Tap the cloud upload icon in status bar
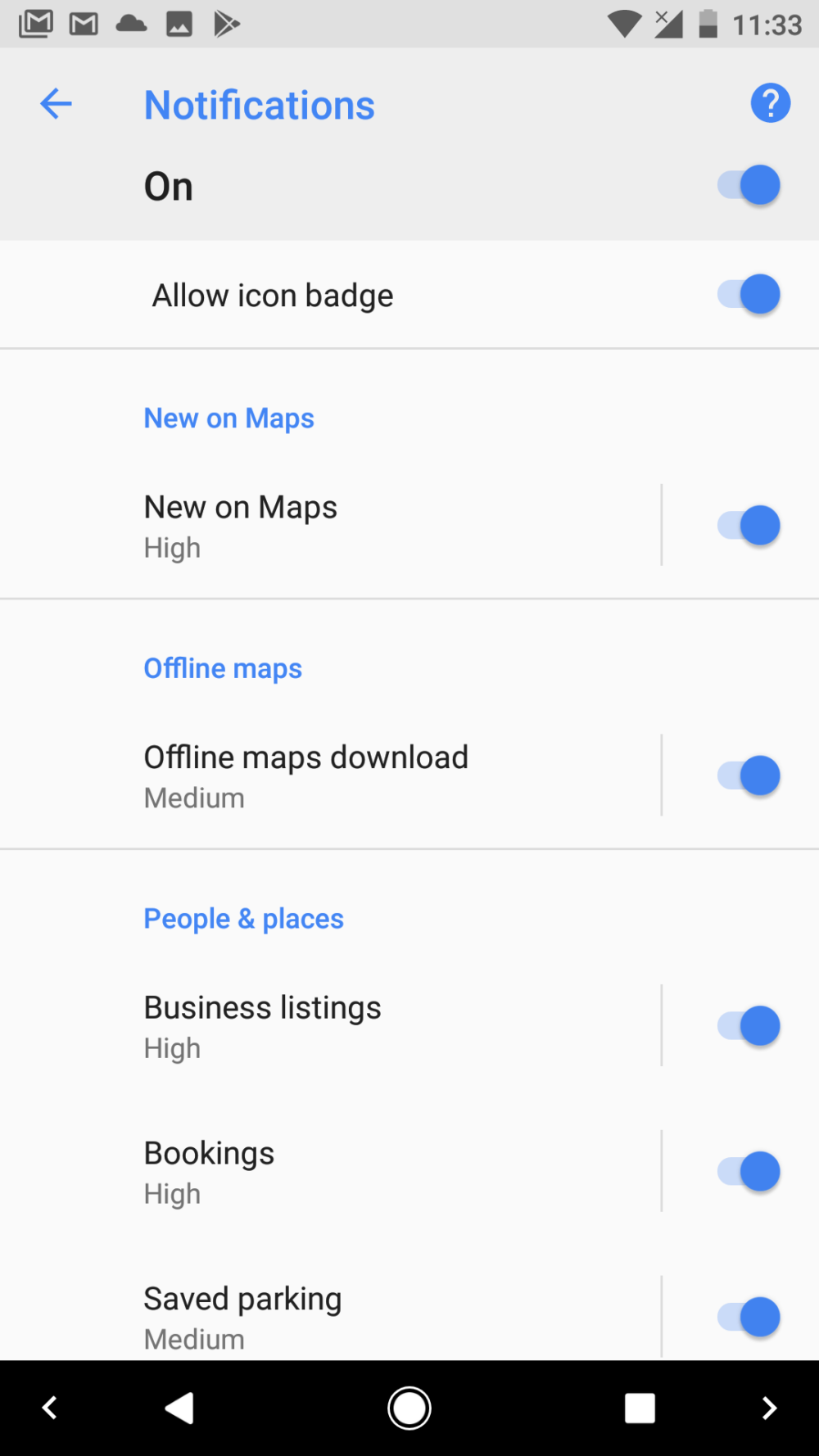819x1456 pixels. (x=131, y=24)
